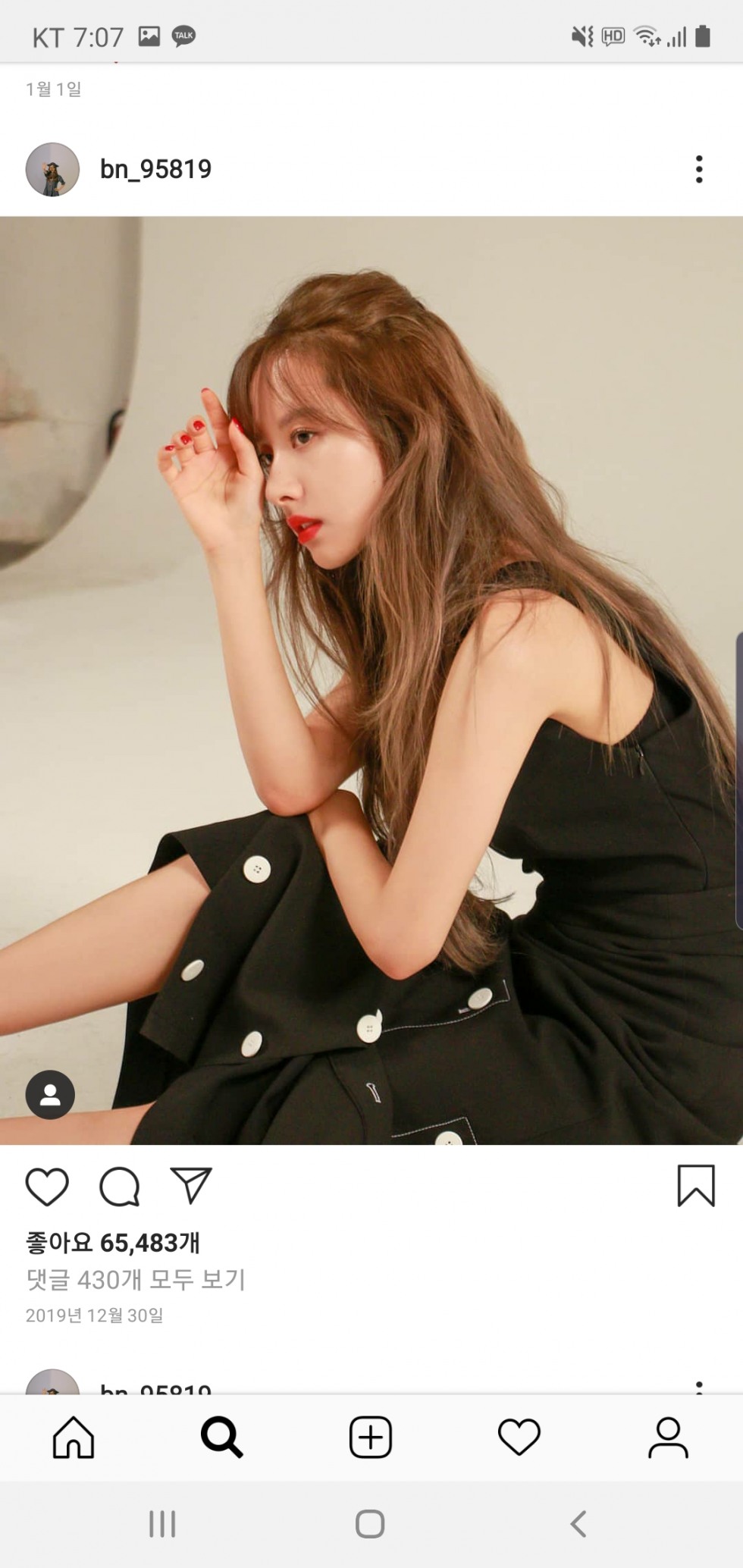The height and width of the screenshot is (1568, 743).
Task: Go to the Home feed tab
Action: coord(74,1437)
